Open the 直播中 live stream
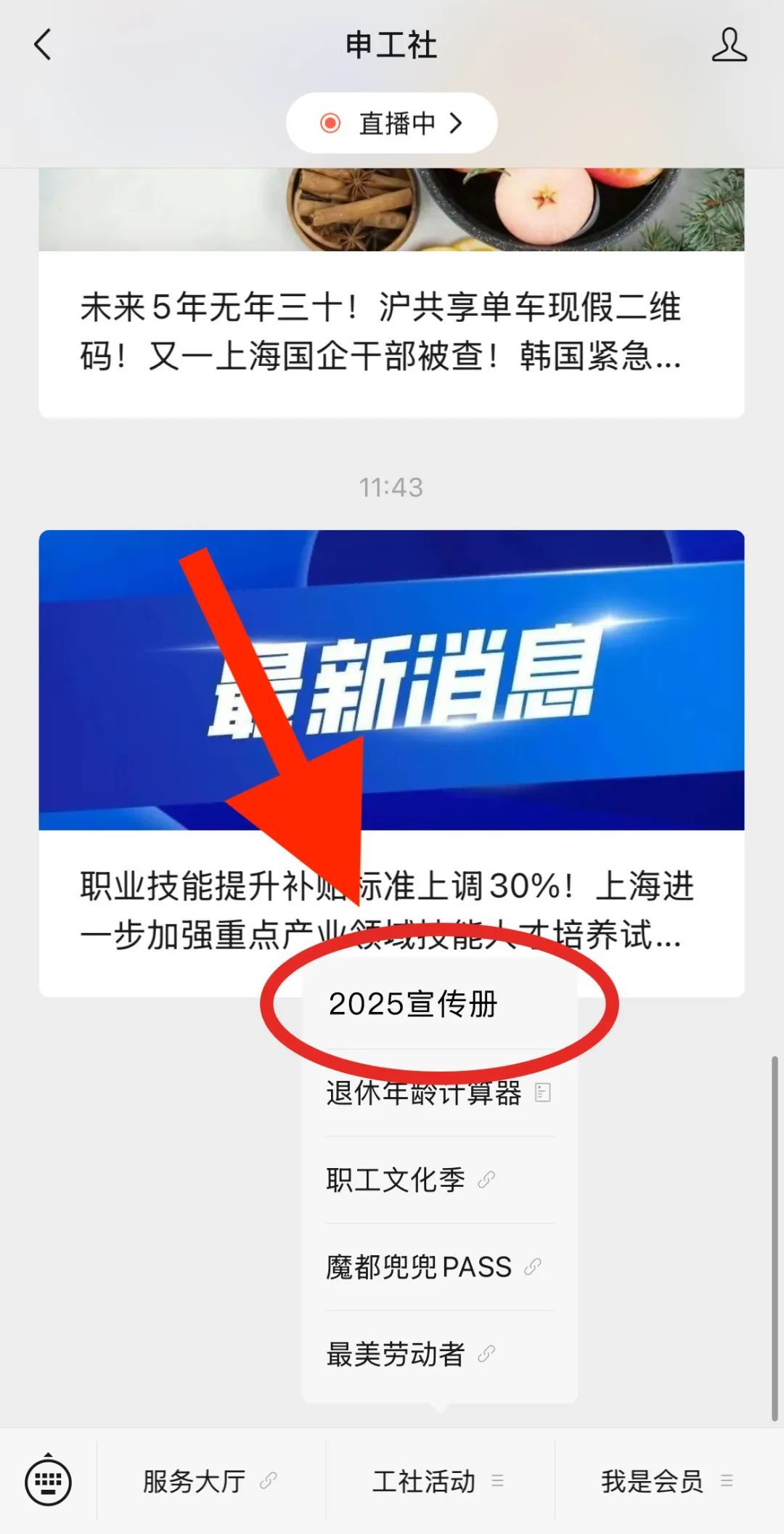Viewport: 784px width, 1534px height. (391, 123)
